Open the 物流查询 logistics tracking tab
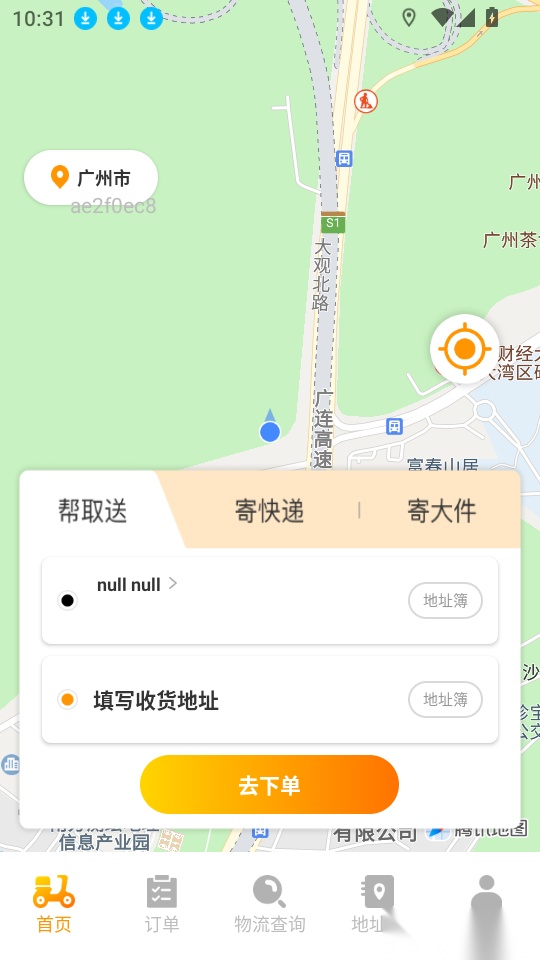 269,905
